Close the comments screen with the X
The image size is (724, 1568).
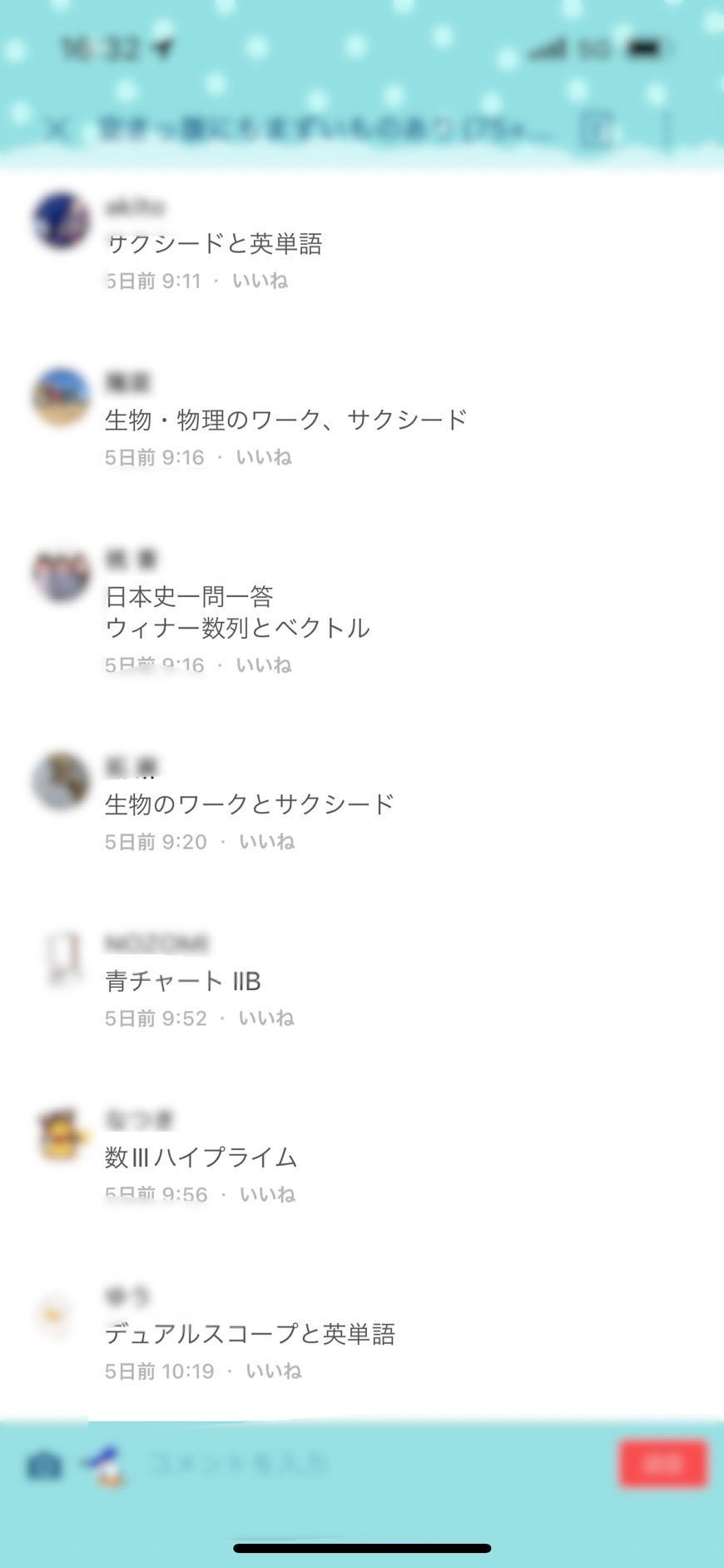[56, 129]
